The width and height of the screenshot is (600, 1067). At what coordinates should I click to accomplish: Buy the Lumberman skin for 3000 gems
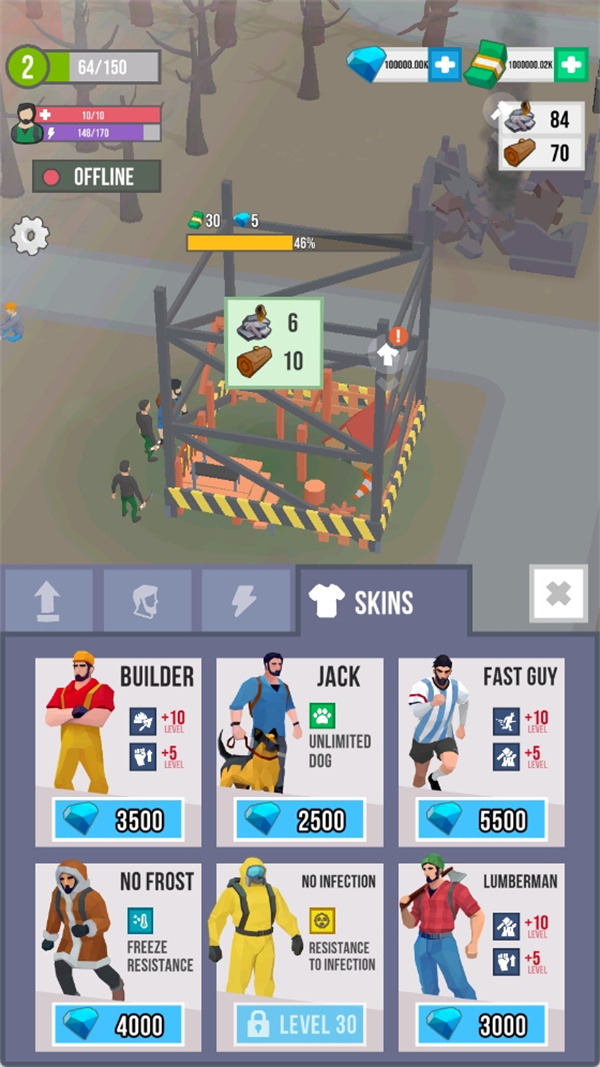[x=481, y=1025]
